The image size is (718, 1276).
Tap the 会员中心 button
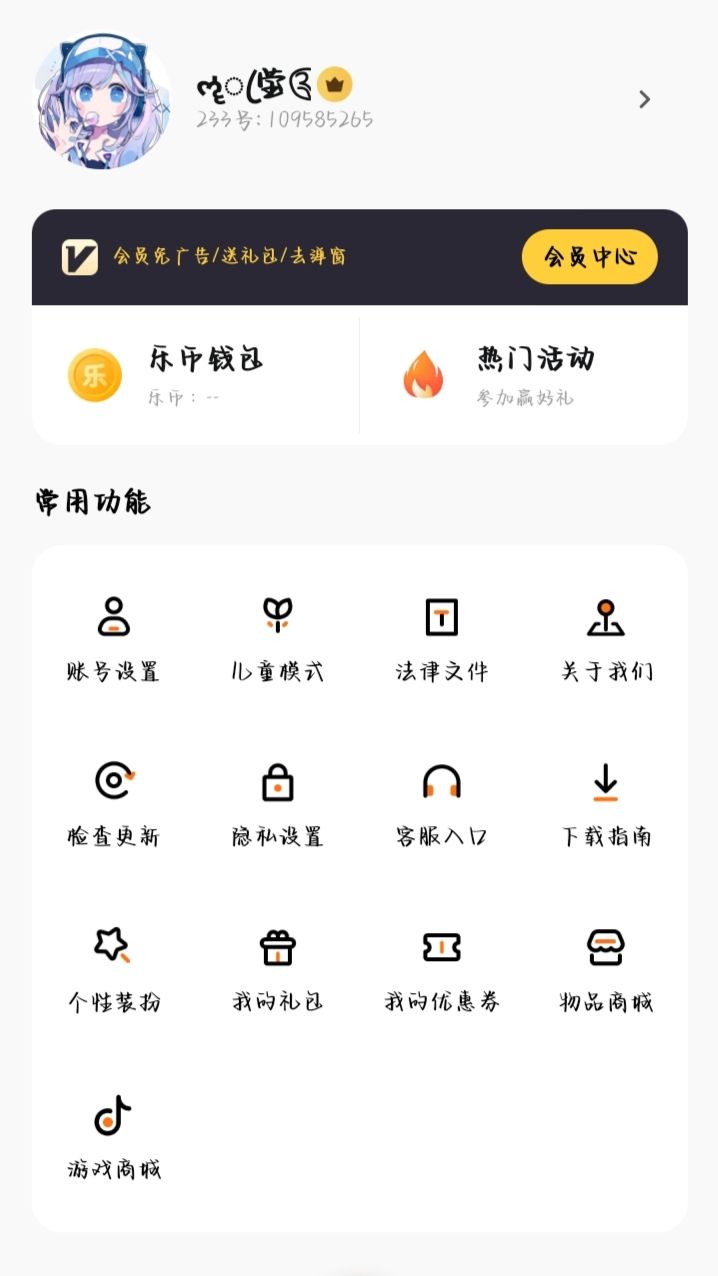(589, 257)
